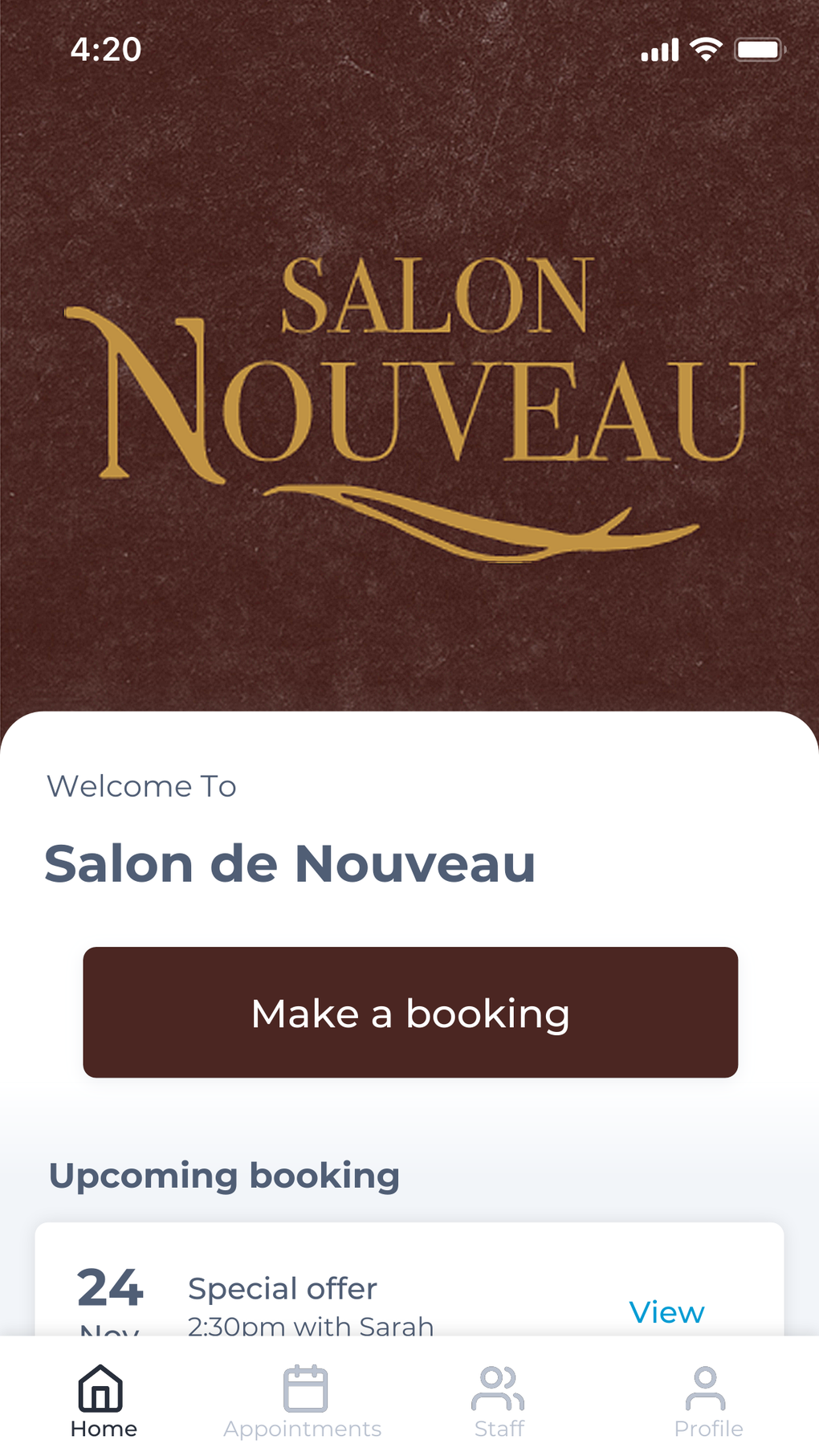Click the Salon de Nouveau heading
819x1456 pixels.
click(291, 863)
